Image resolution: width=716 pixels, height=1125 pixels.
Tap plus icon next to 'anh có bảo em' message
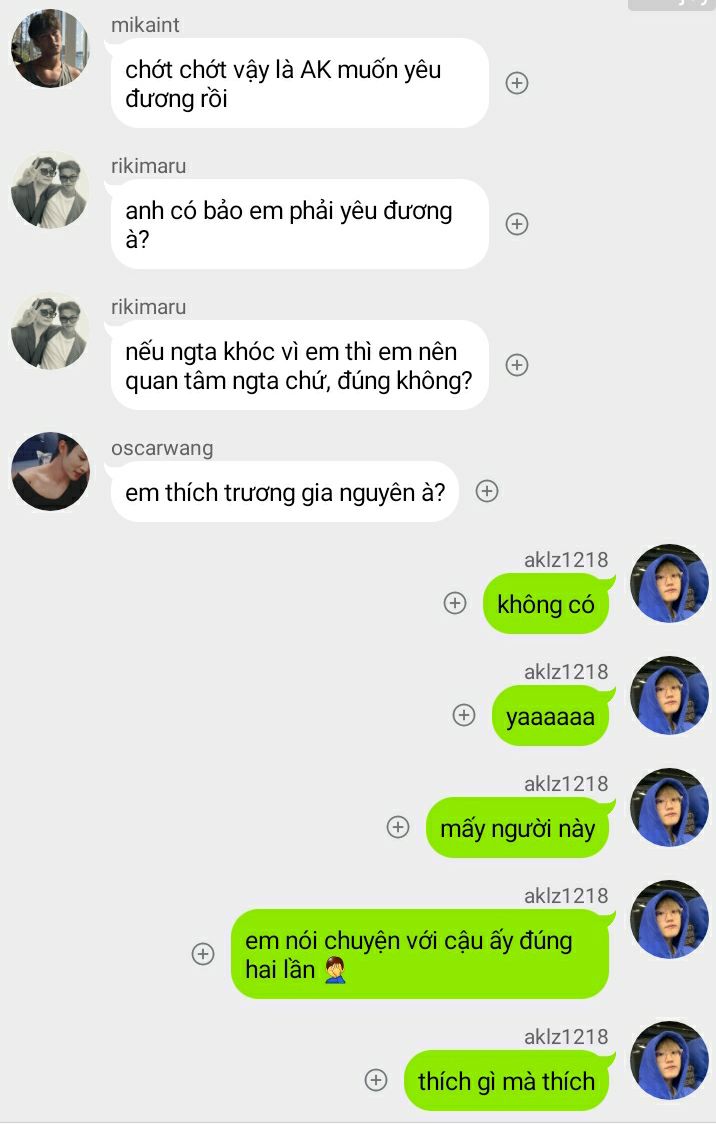tap(517, 224)
